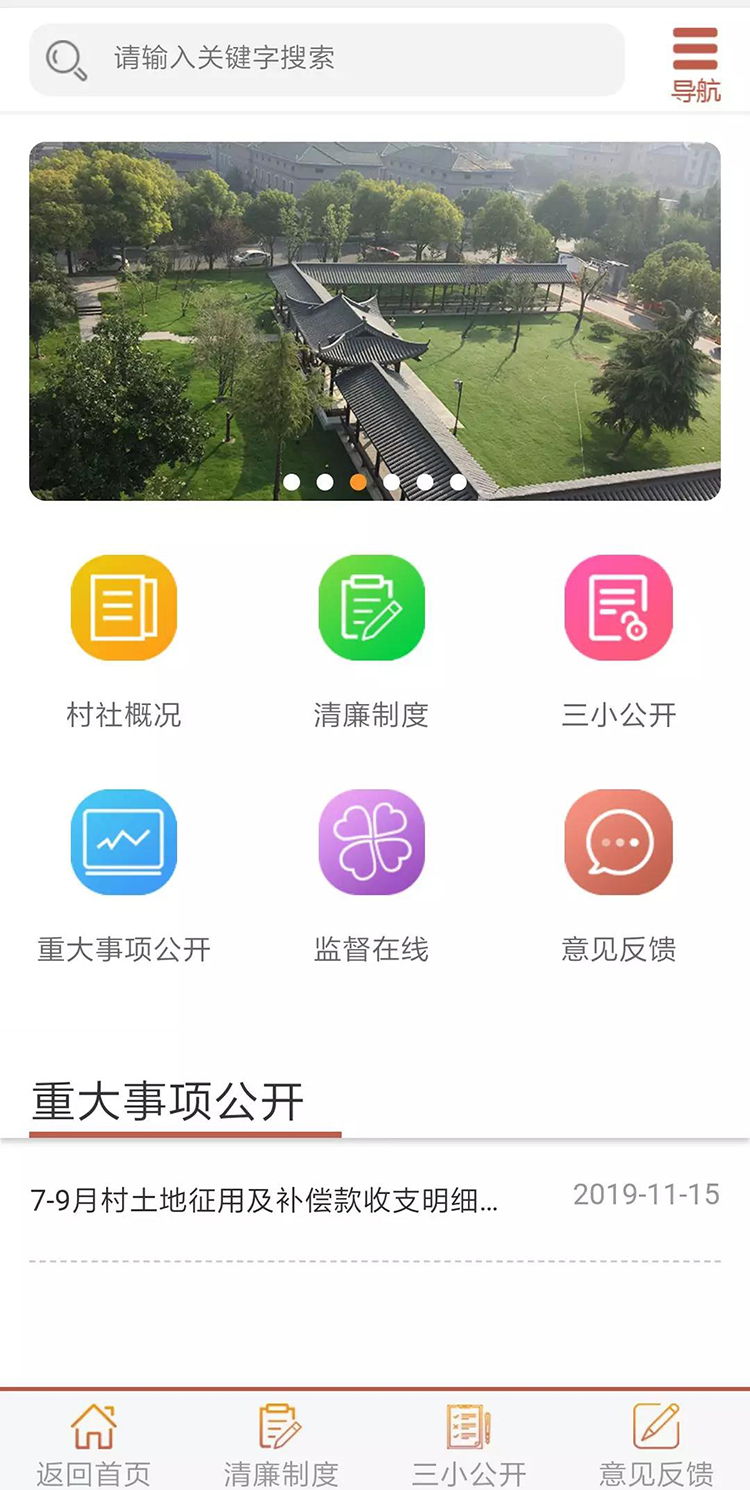Open the blue 重大事项公开 grid icon

pos(124,842)
